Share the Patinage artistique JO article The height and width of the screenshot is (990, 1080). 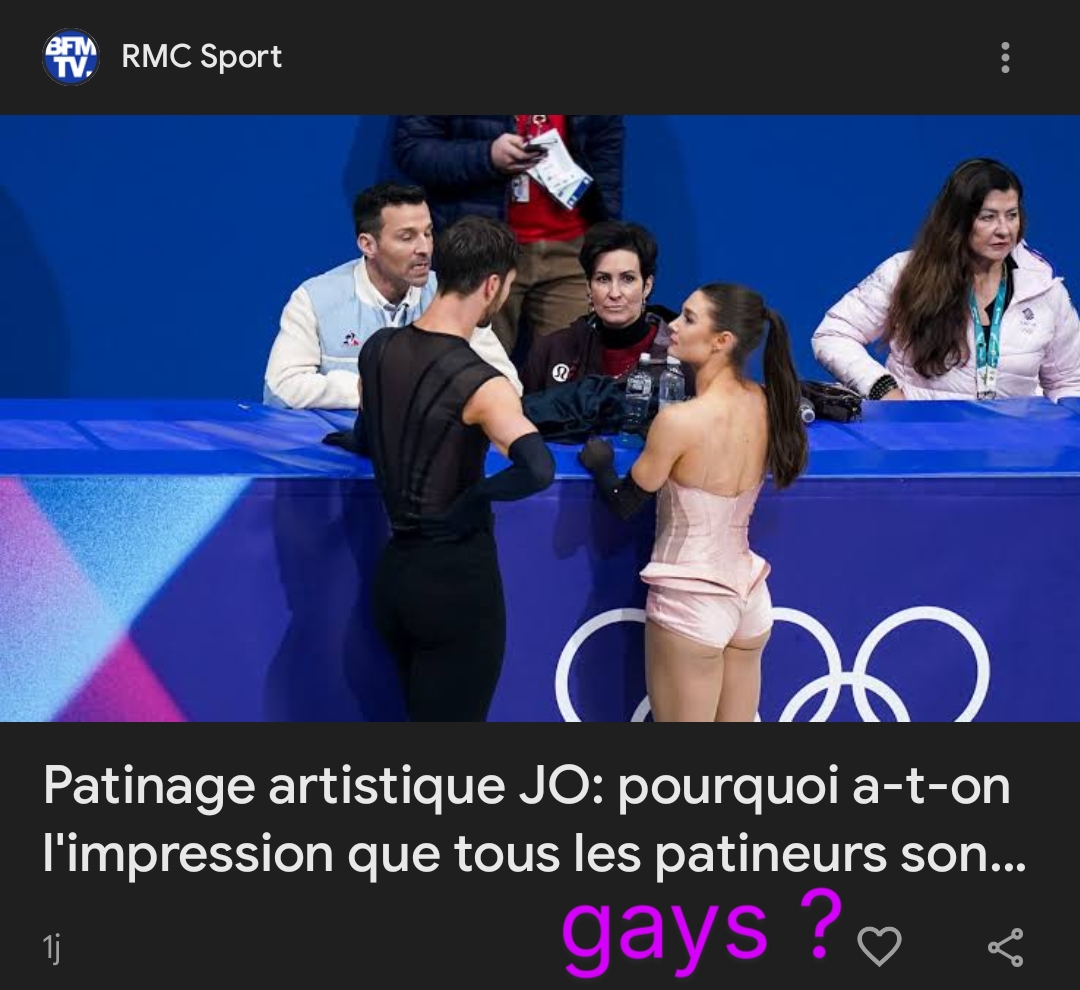pos(1005,946)
